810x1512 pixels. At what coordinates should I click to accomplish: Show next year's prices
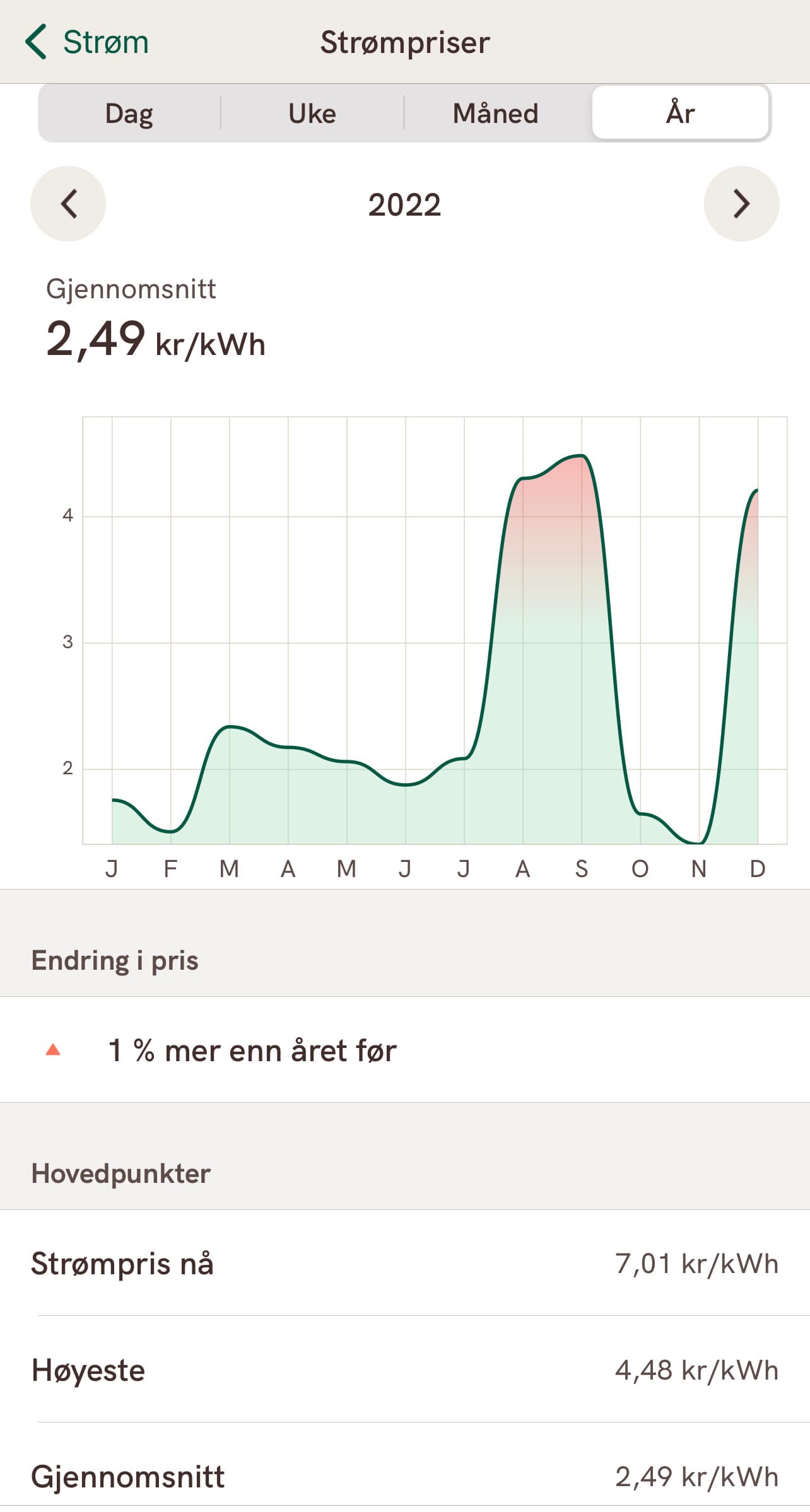tap(742, 204)
